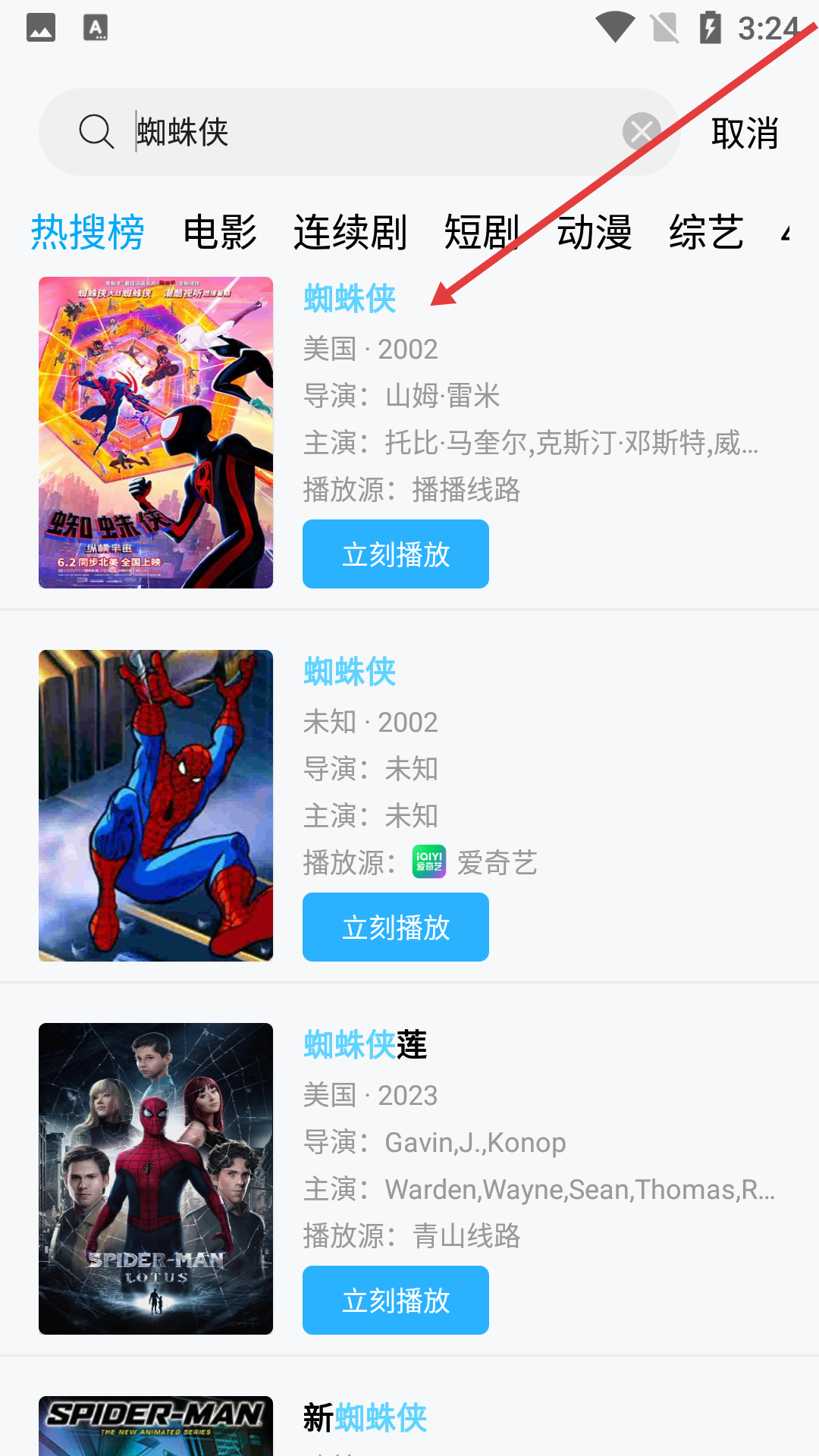Open the 爱奇艺 蜘蛛侠 cartoon poster
Image resolution: width=819 pixels, height=1456 pixels.
point(155,805)
